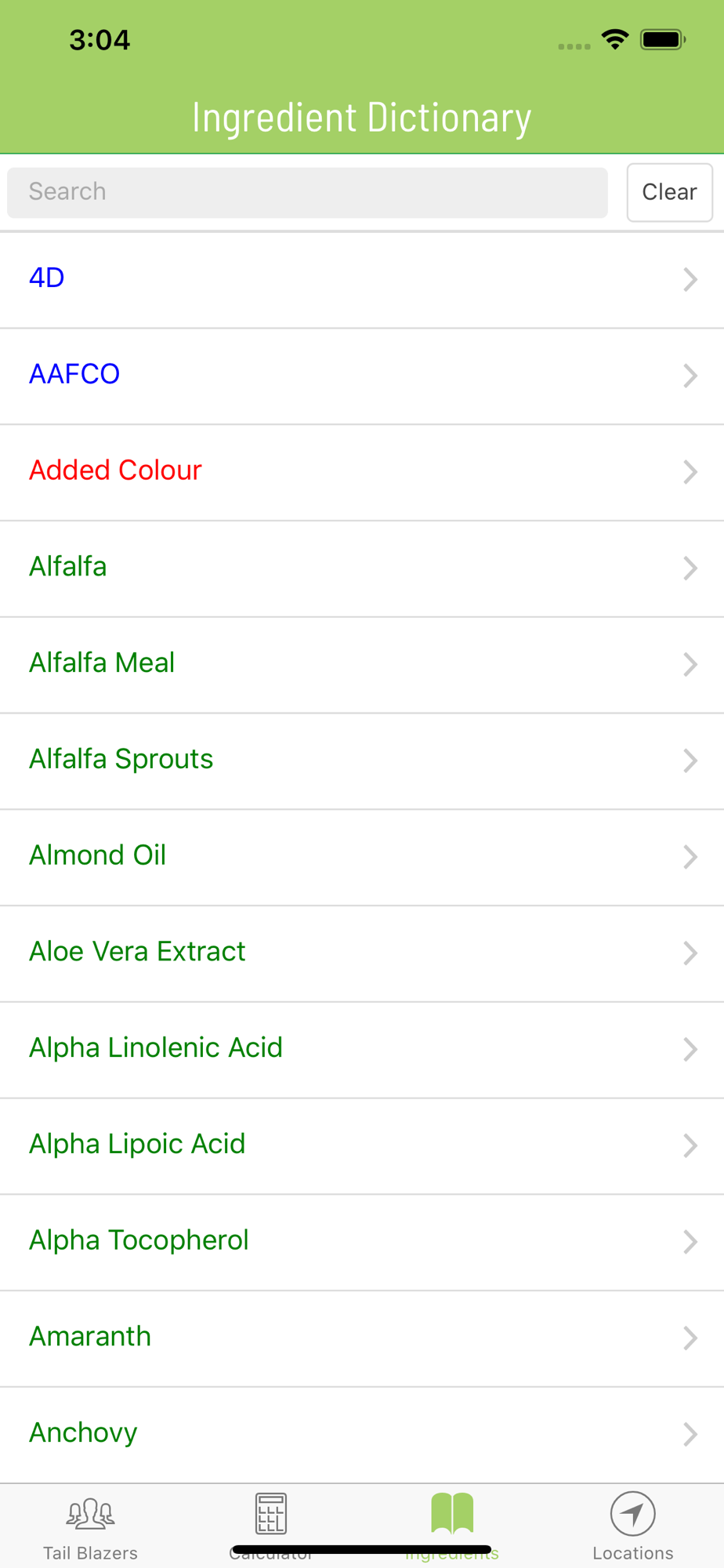
Task: Select Alfalfa Meal
Action: [x=362, y=664]
